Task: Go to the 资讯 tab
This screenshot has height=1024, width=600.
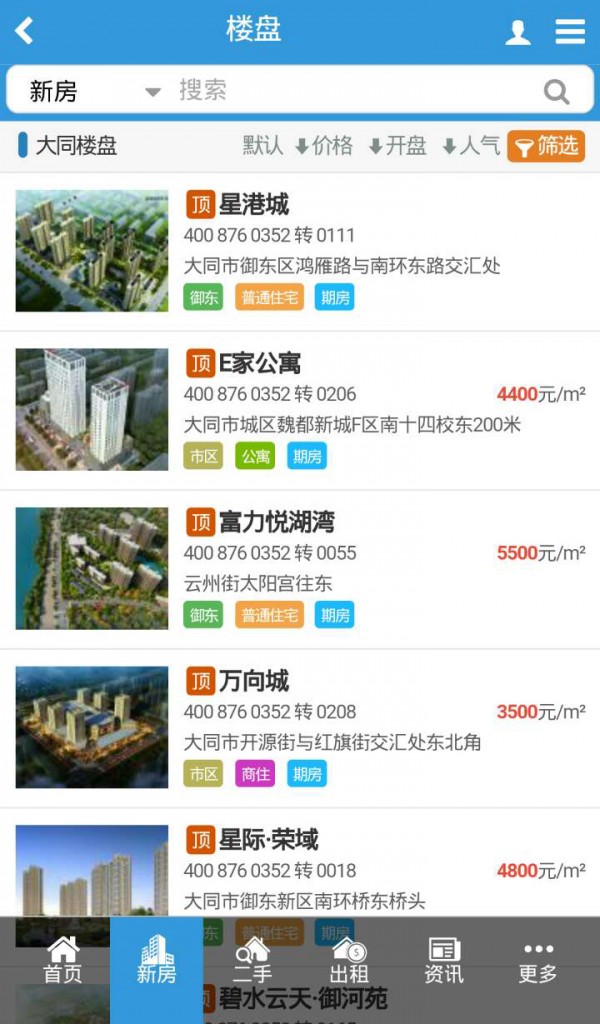Action: pyautogui.click(x=443, y=961)
